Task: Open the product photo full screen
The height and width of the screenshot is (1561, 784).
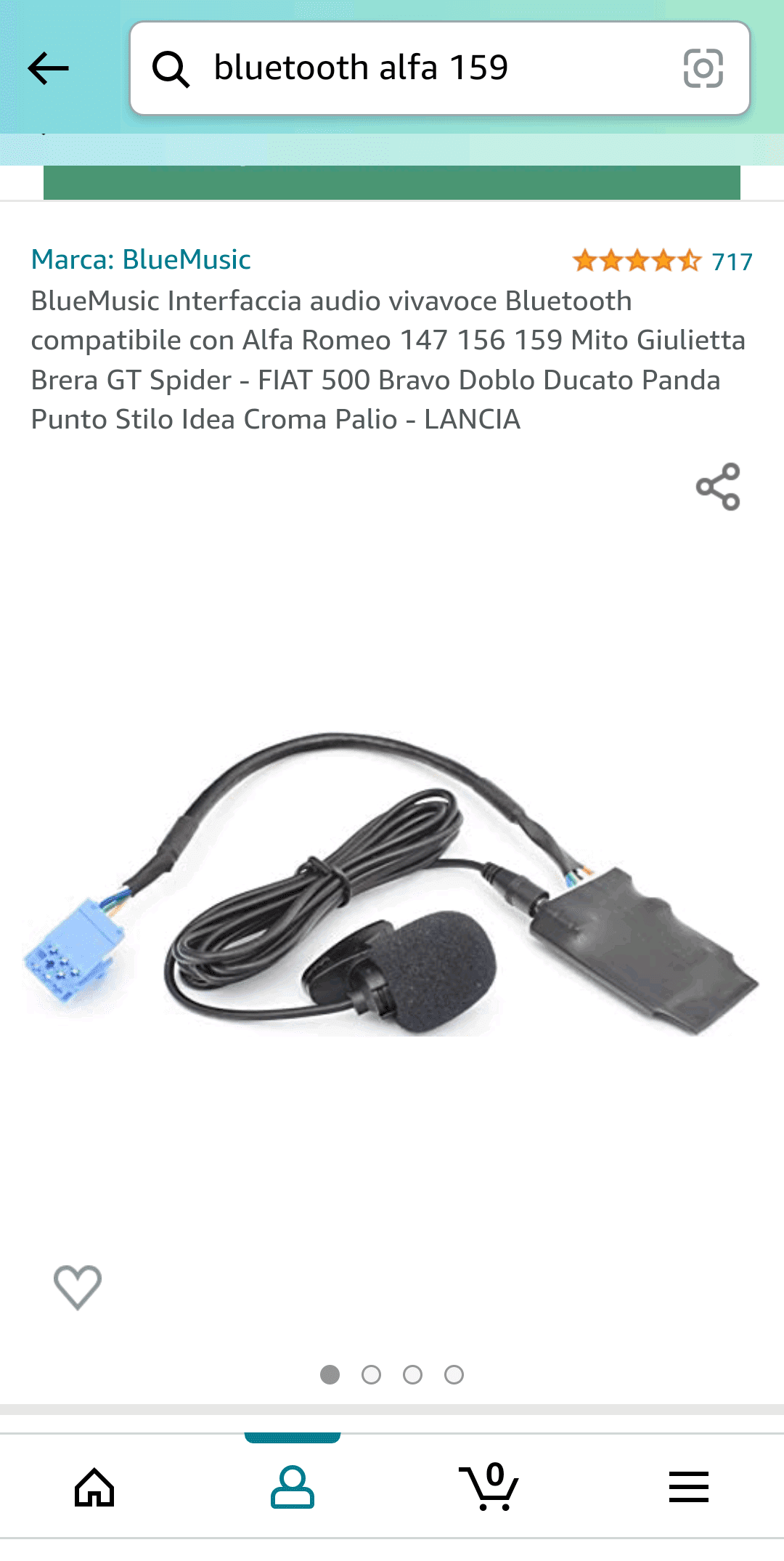Action: click(x=392, y=886)
